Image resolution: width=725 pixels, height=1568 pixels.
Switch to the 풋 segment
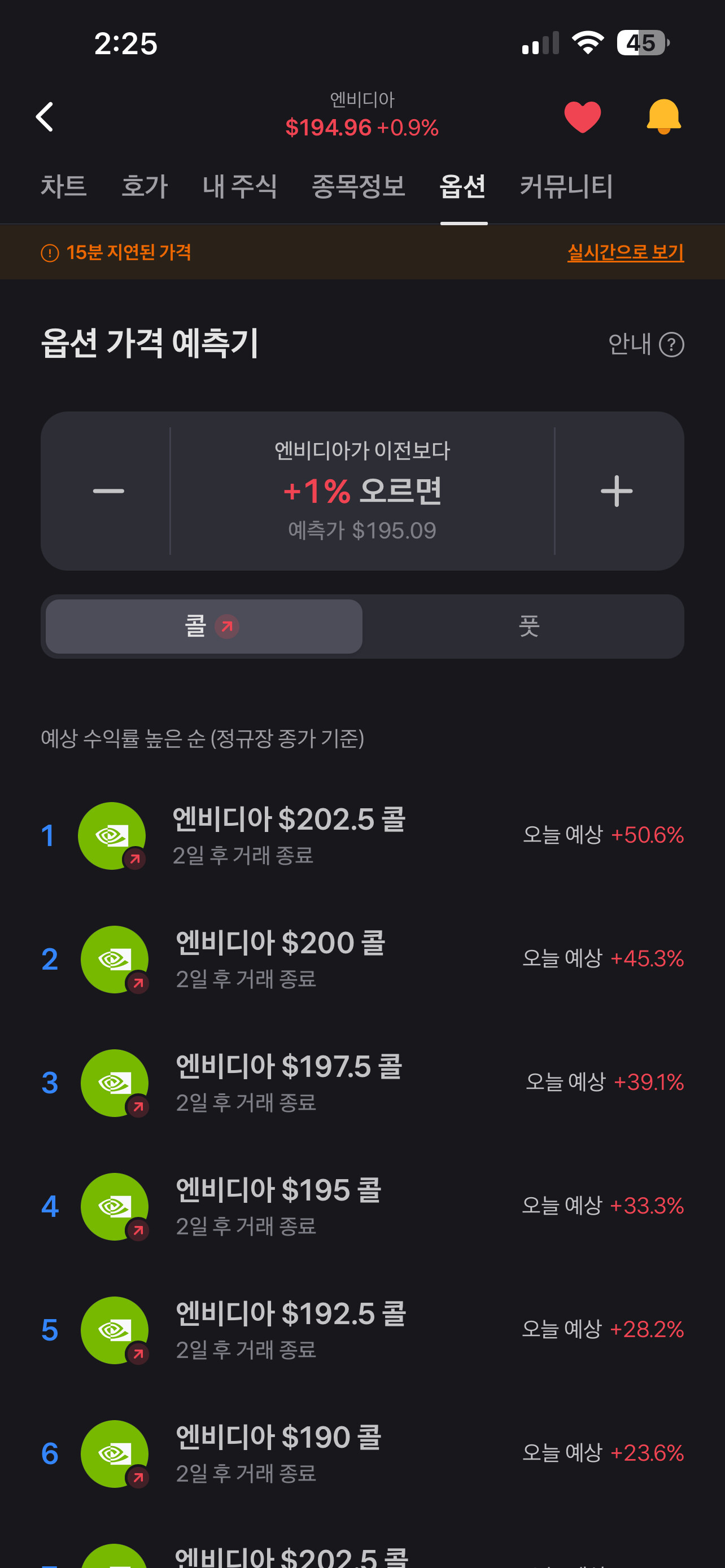(529, 627)
